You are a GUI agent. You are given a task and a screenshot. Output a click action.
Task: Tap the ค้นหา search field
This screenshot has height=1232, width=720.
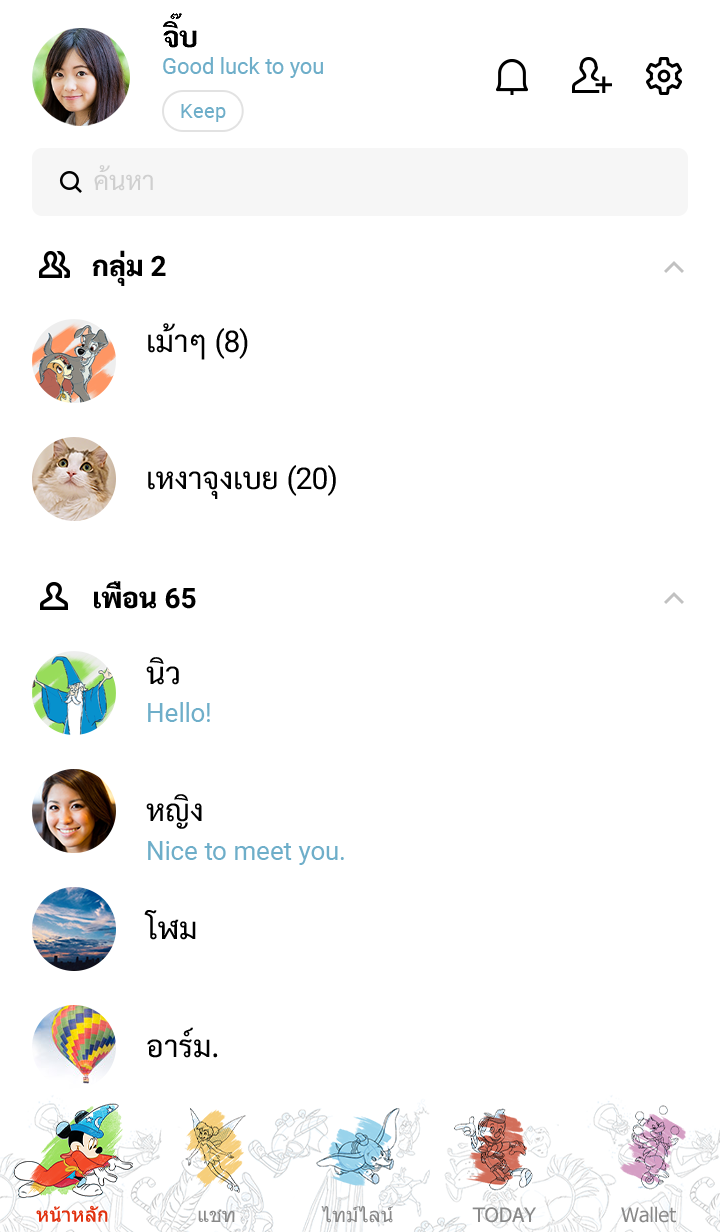[x=360, y=182]
